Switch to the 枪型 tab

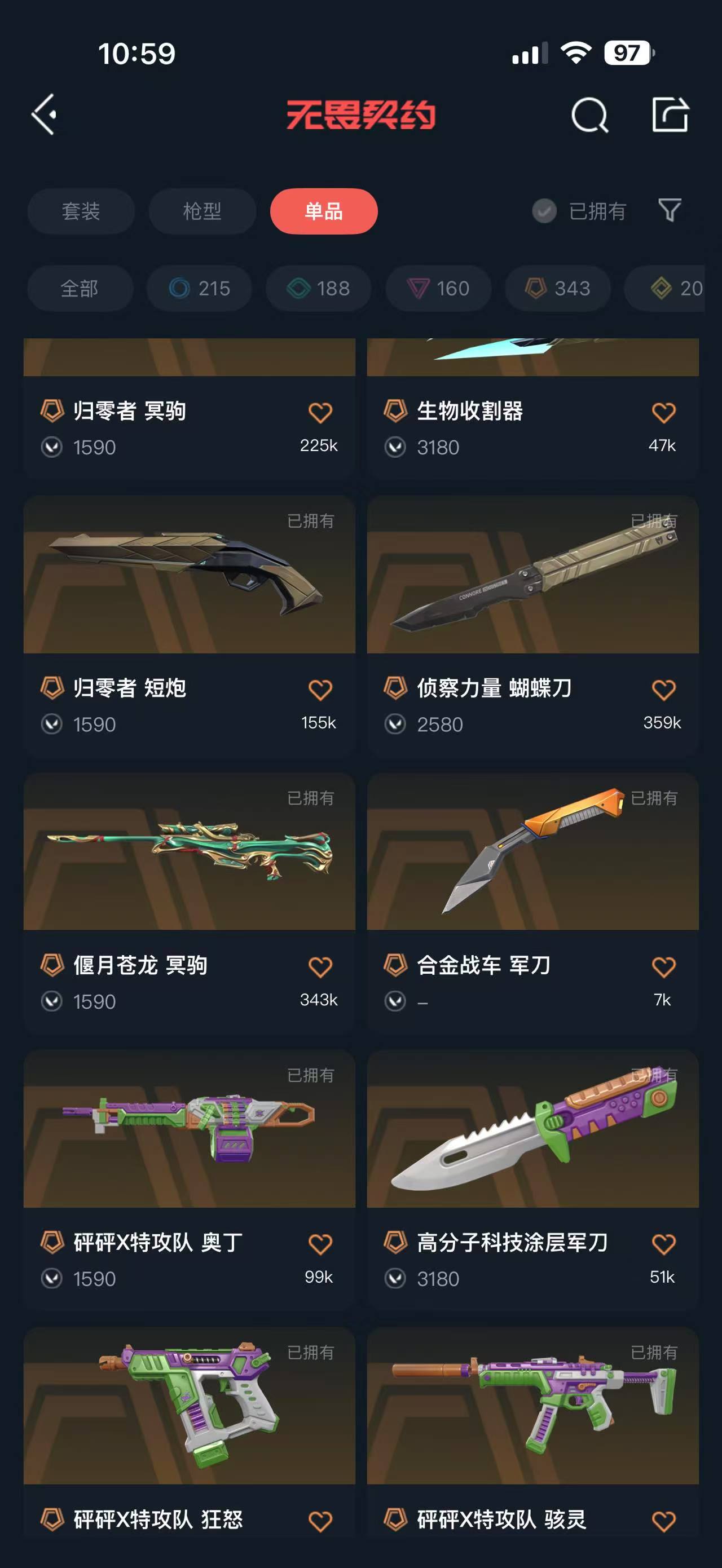tap(202, 211)
